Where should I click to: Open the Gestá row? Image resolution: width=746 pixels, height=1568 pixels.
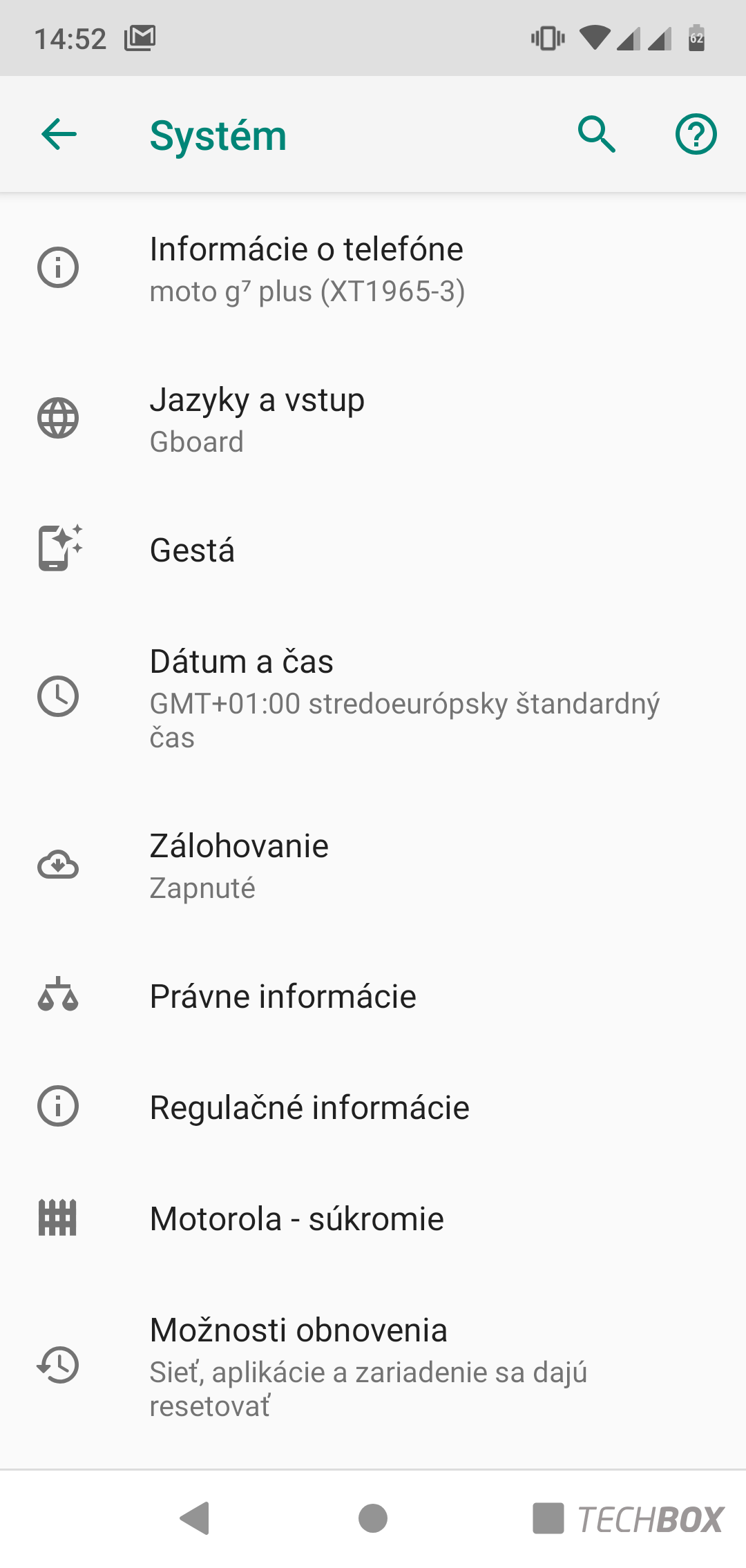pyautogui.click(x=373, y=550)
